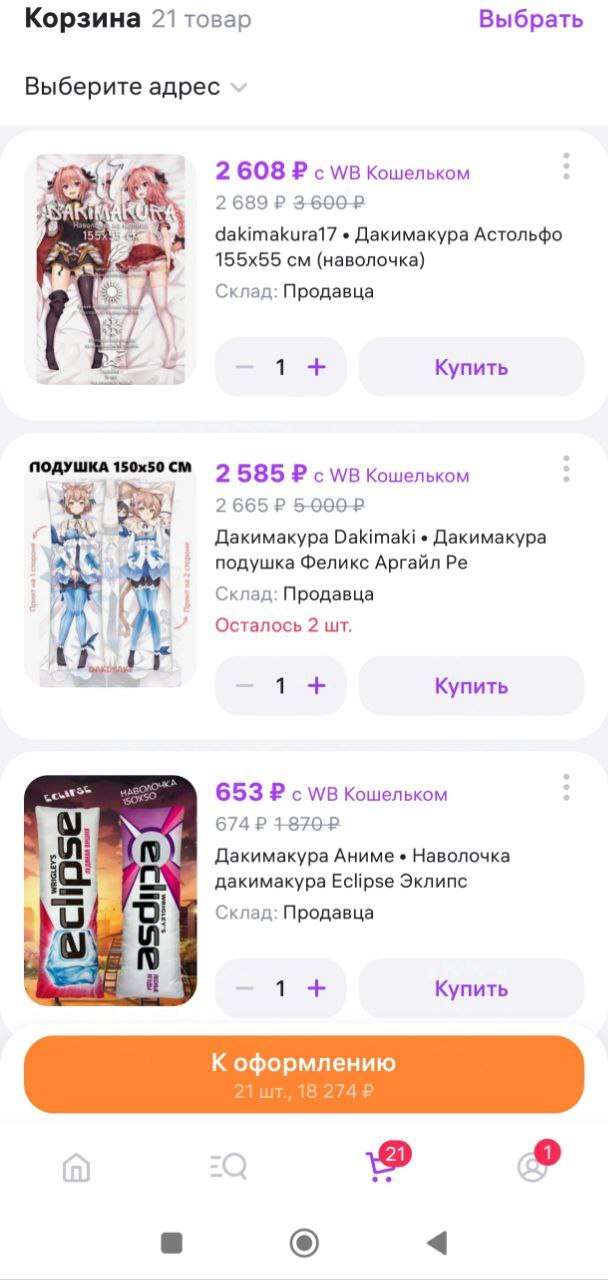Open the Астольфо dakimakura product image
The height and width of the screenshot is (1280, 608).
click(110, 268)
